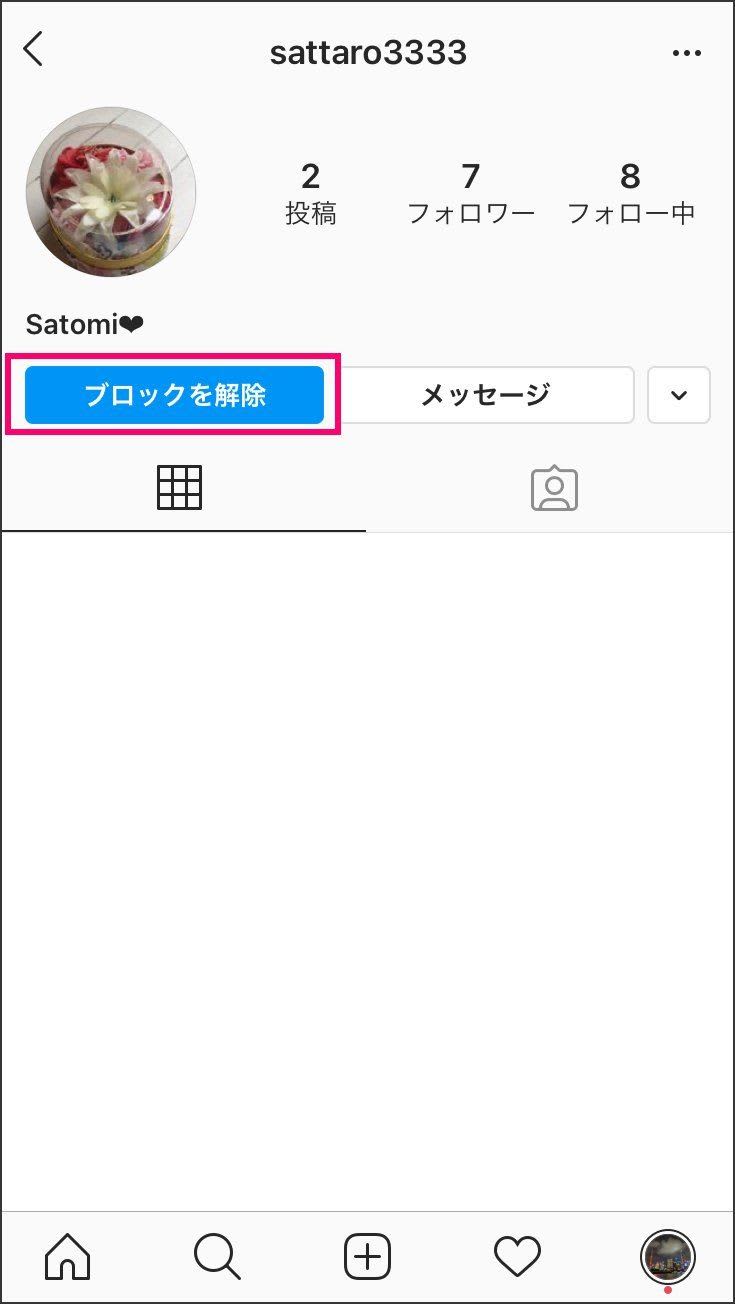Open メッセージ to message this user
735x1304 pixels.
pos(485,395)
